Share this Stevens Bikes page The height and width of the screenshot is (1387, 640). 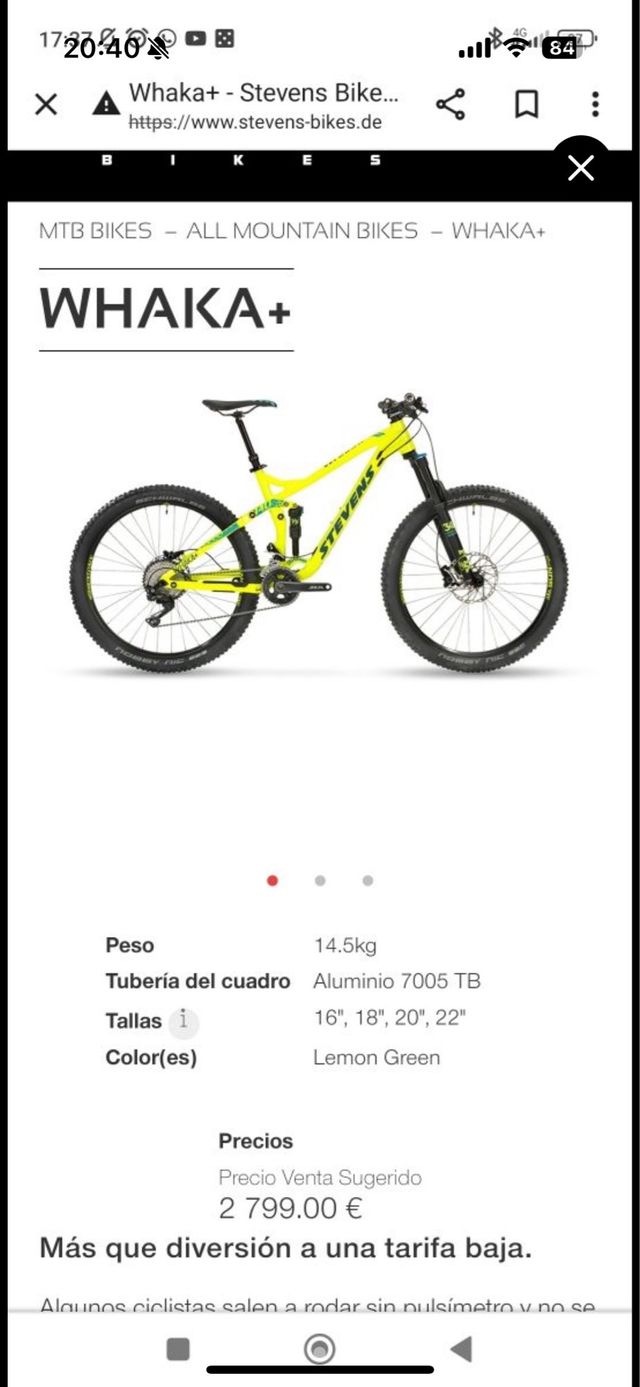(450, 104)
